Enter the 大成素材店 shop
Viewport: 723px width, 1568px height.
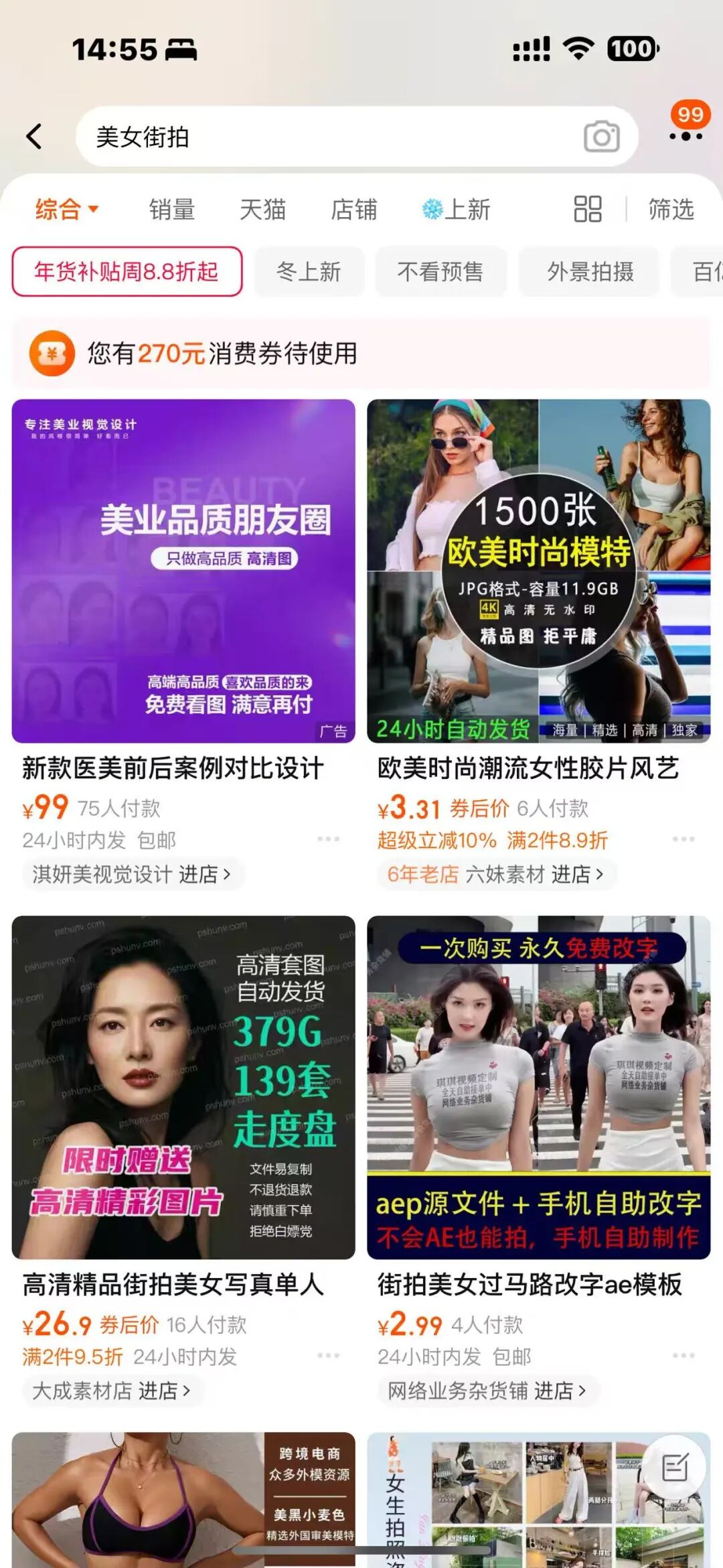(111, 1391)
